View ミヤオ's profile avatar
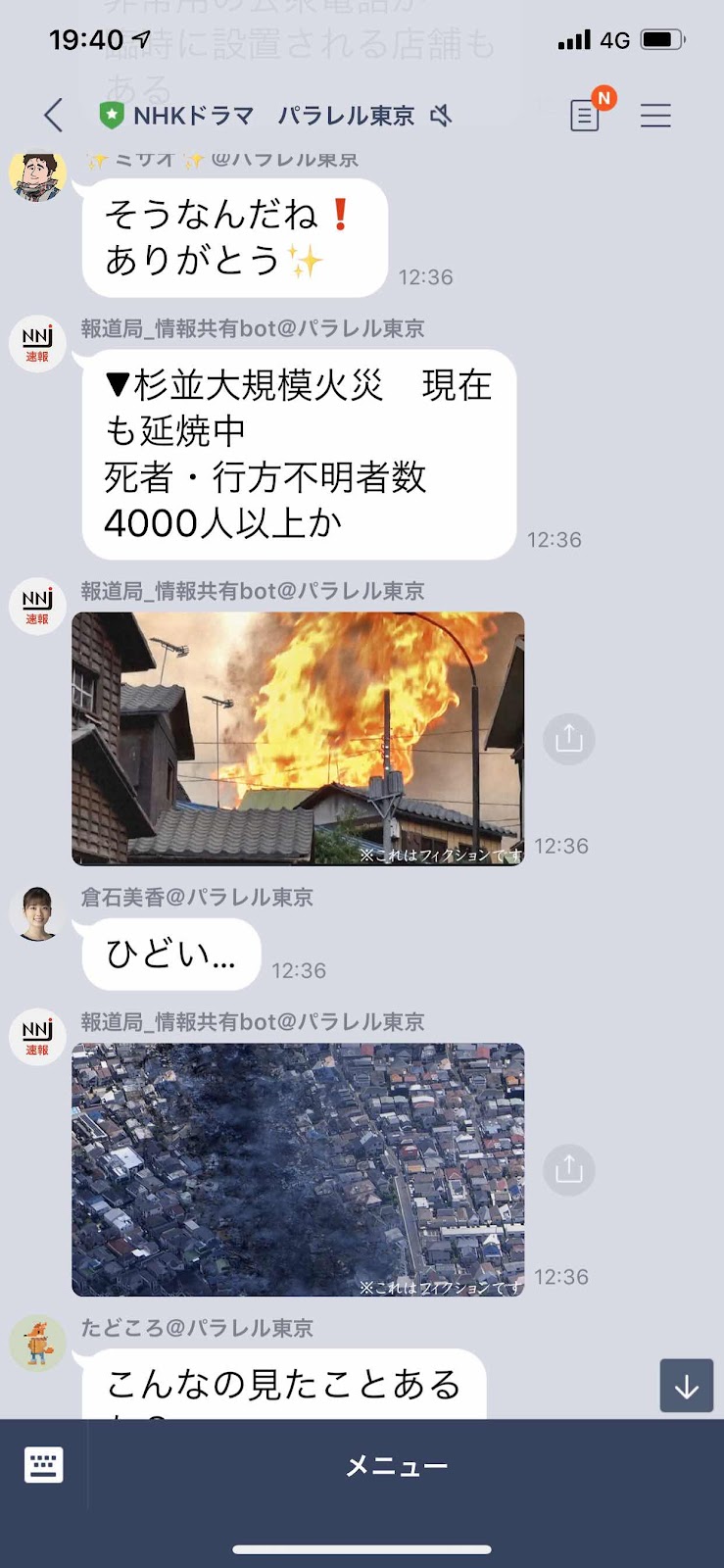Viewport: 724px width, 1568px height. coord(37,176)
